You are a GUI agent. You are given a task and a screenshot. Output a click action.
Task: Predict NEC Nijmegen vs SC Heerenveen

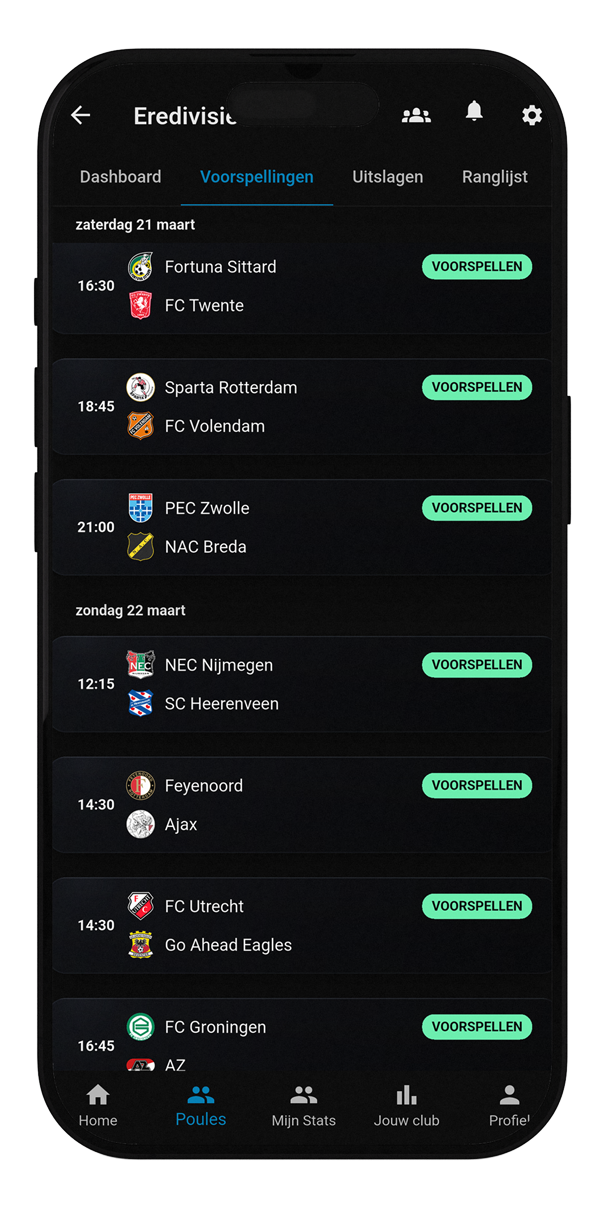[x=477, y=665]
